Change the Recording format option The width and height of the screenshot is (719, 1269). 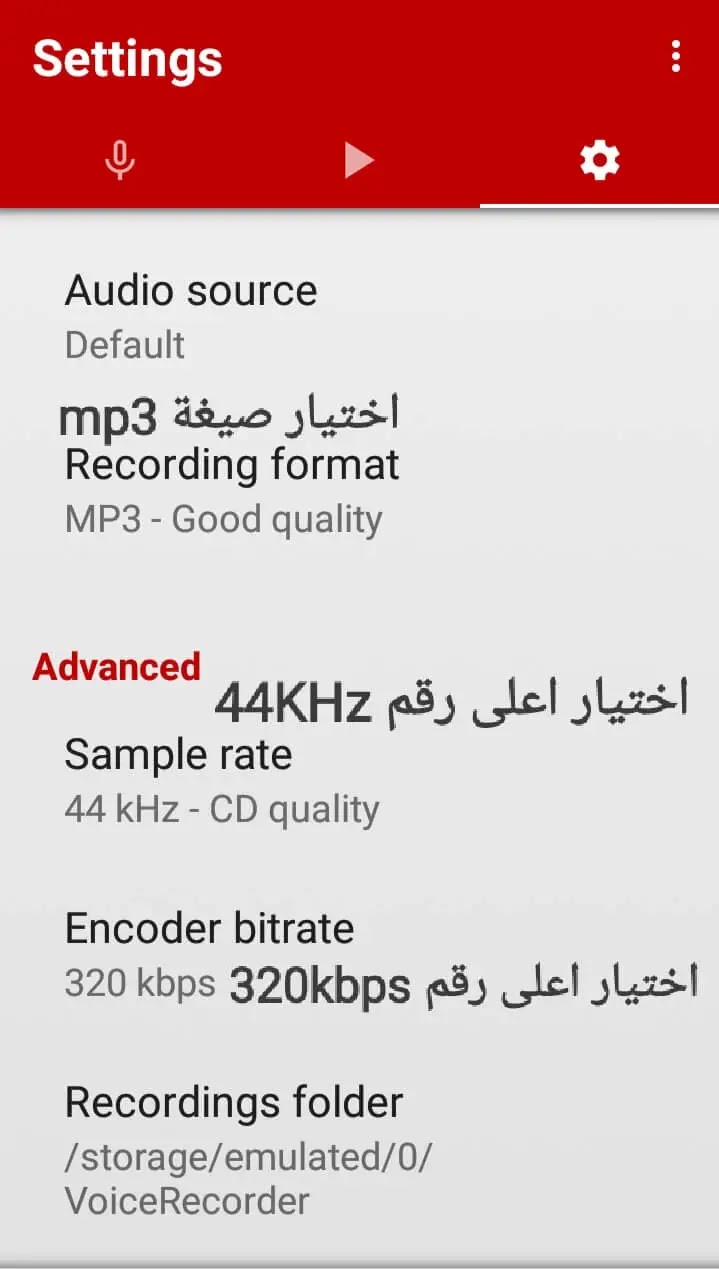click(359, 490)
